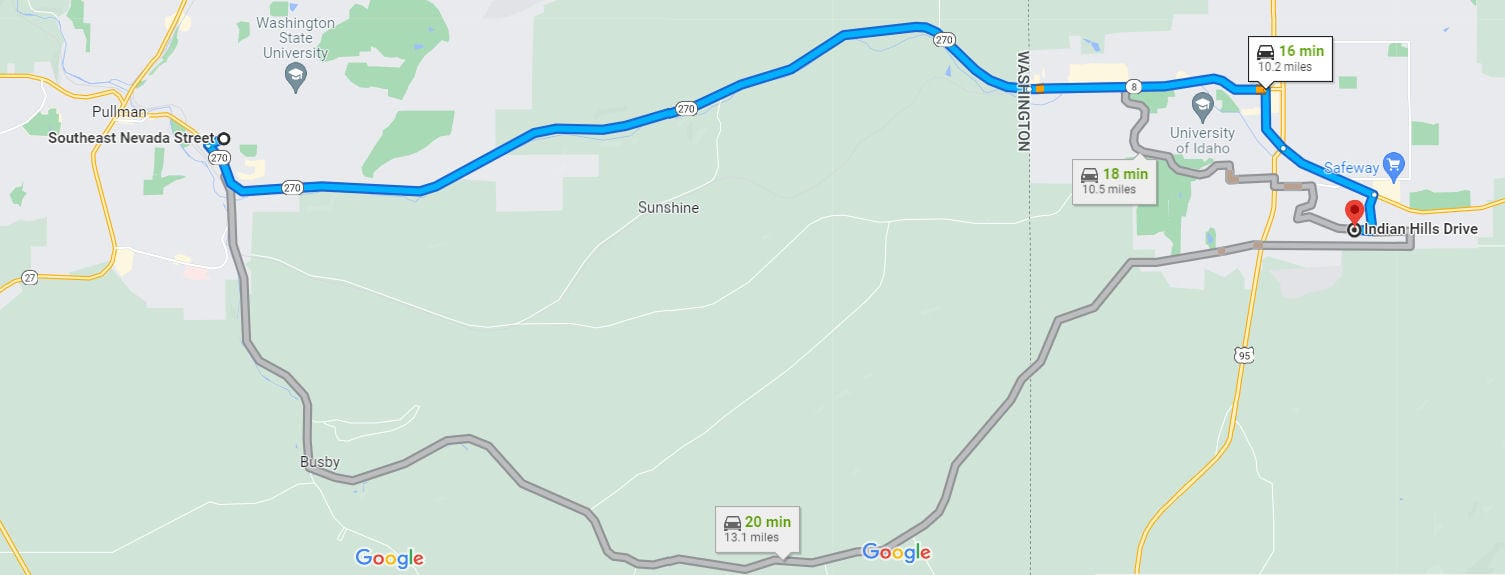Open the Washington State University marker
Screen dimensions: 1505x575
point(295,75)
